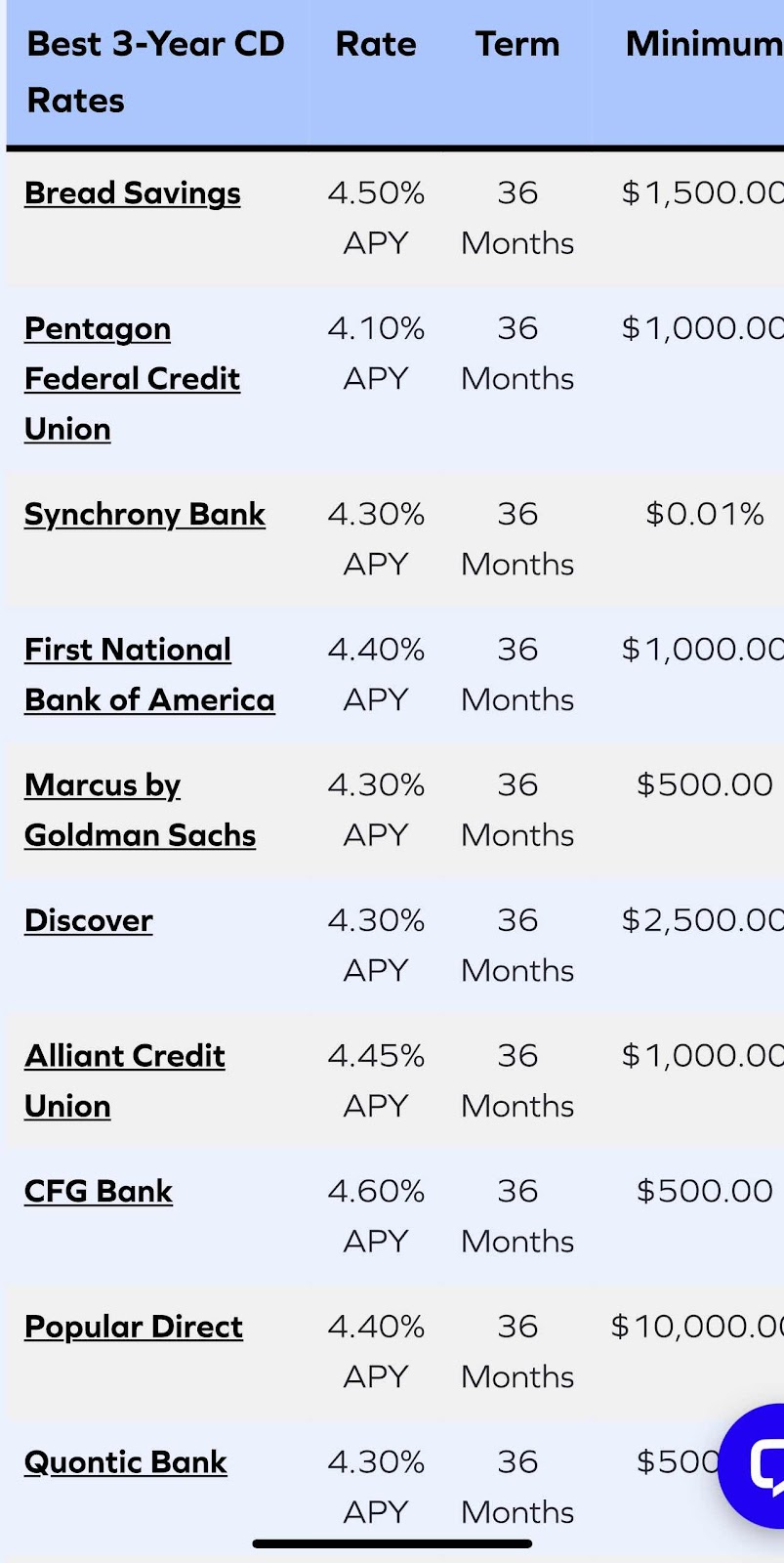Follow the Quontic Bank link
Screen dimensions: 784x1563
pyautogui.click(x=126, y=1462)
